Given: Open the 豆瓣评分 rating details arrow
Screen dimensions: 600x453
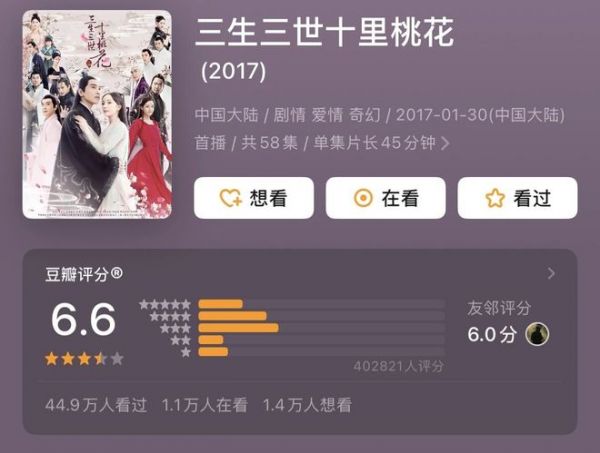Looking at the screenshot, I should 551,274.
